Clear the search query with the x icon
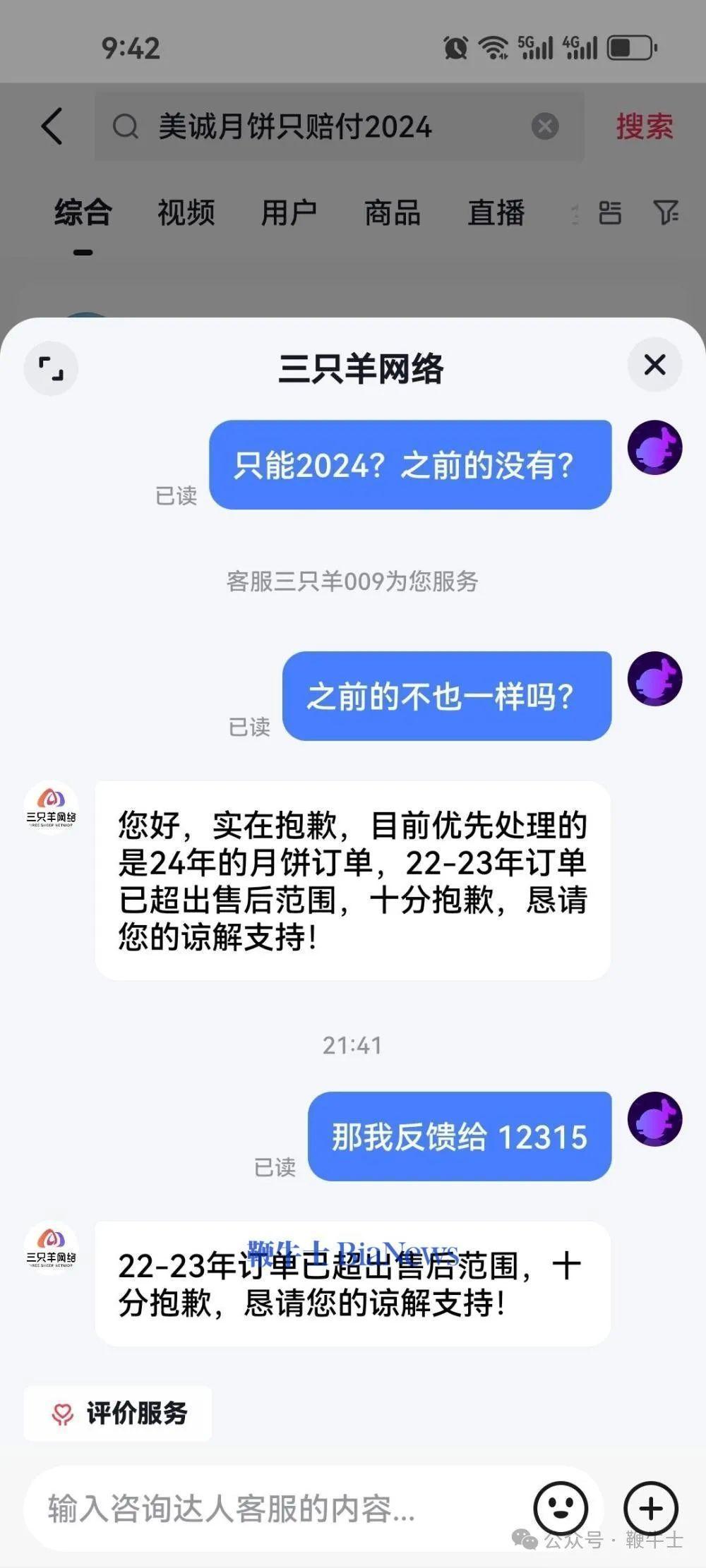The height and width of the screenshot is (1568, 706). tap(543, 126)
